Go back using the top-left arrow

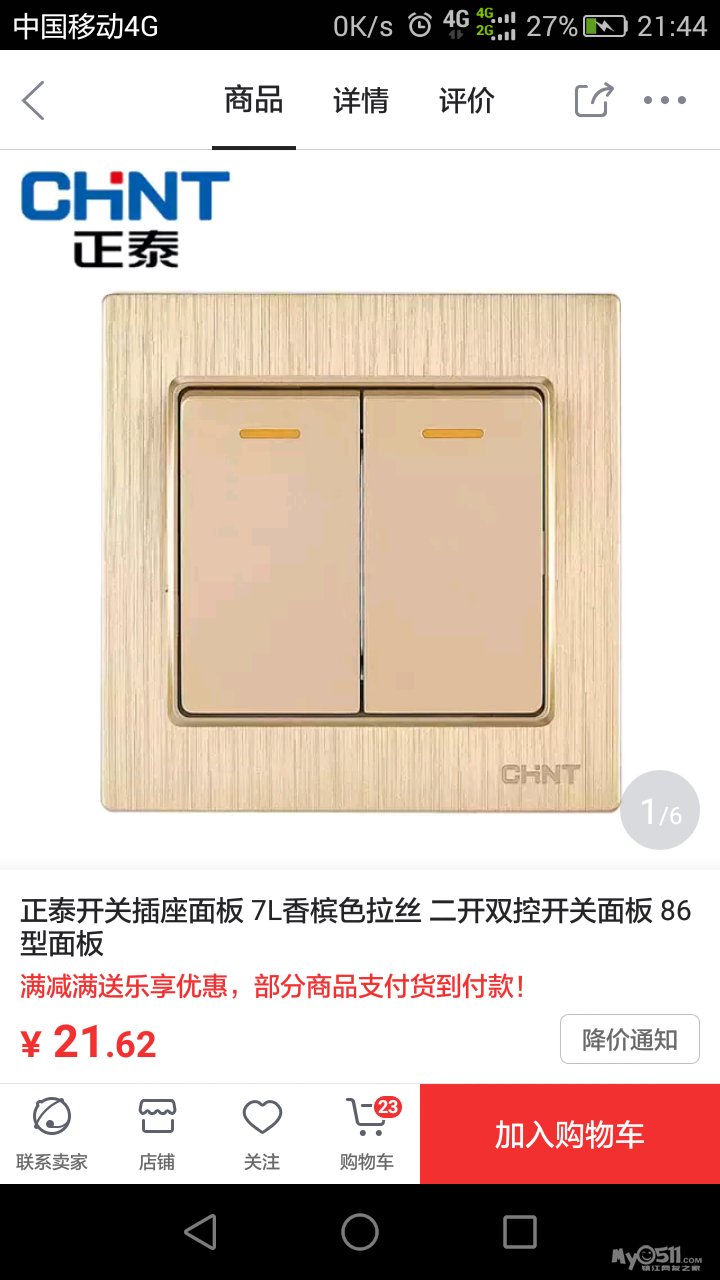34,101
